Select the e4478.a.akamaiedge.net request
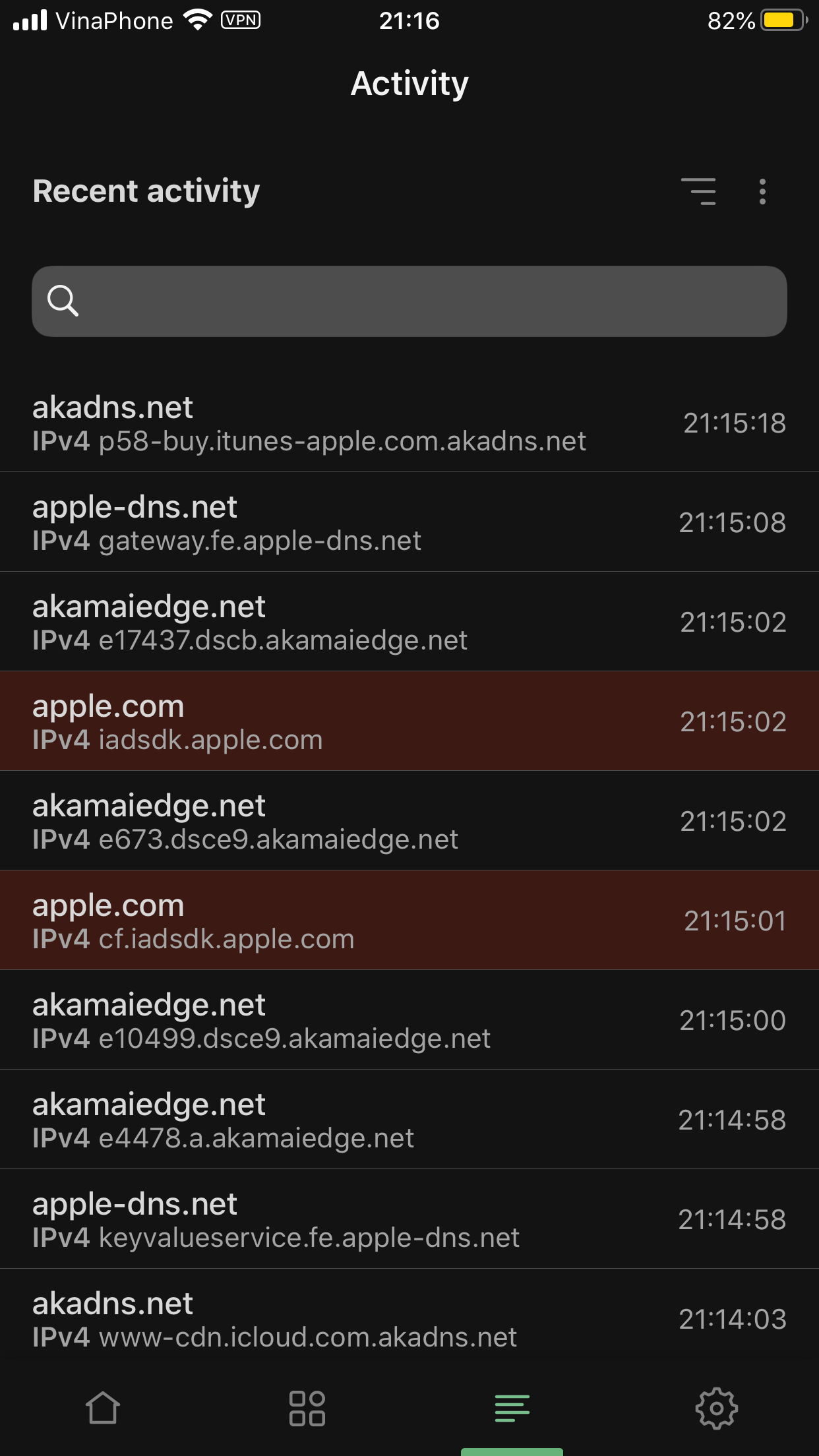 coord(409,1120)
